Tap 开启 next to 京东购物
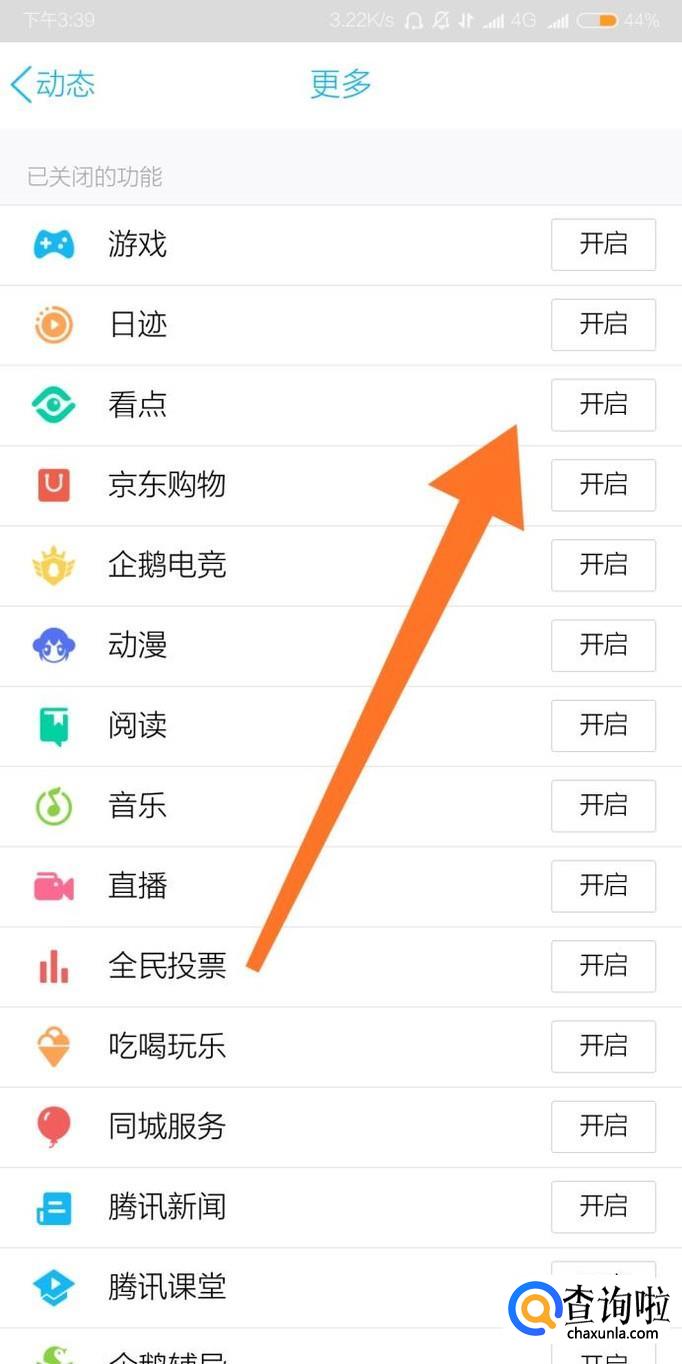 (603, 484)
